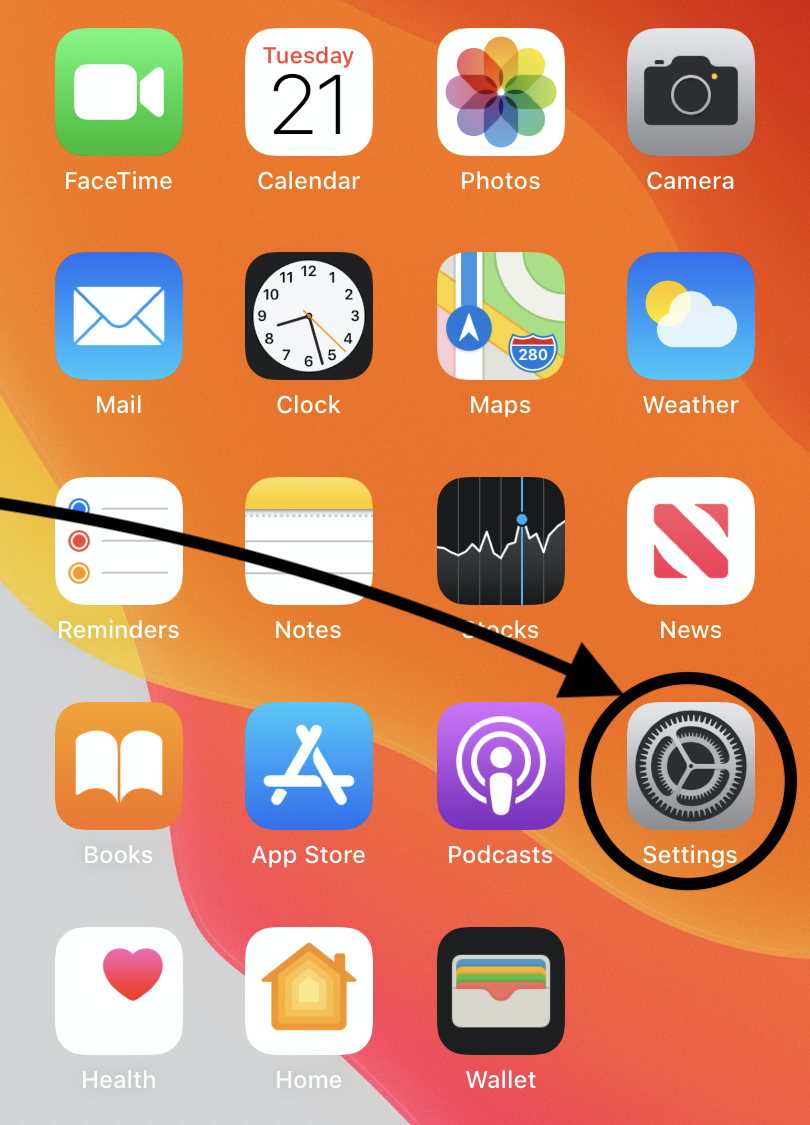Open the Photos app
The image size is (810, 1125).
tap(501, 92)
